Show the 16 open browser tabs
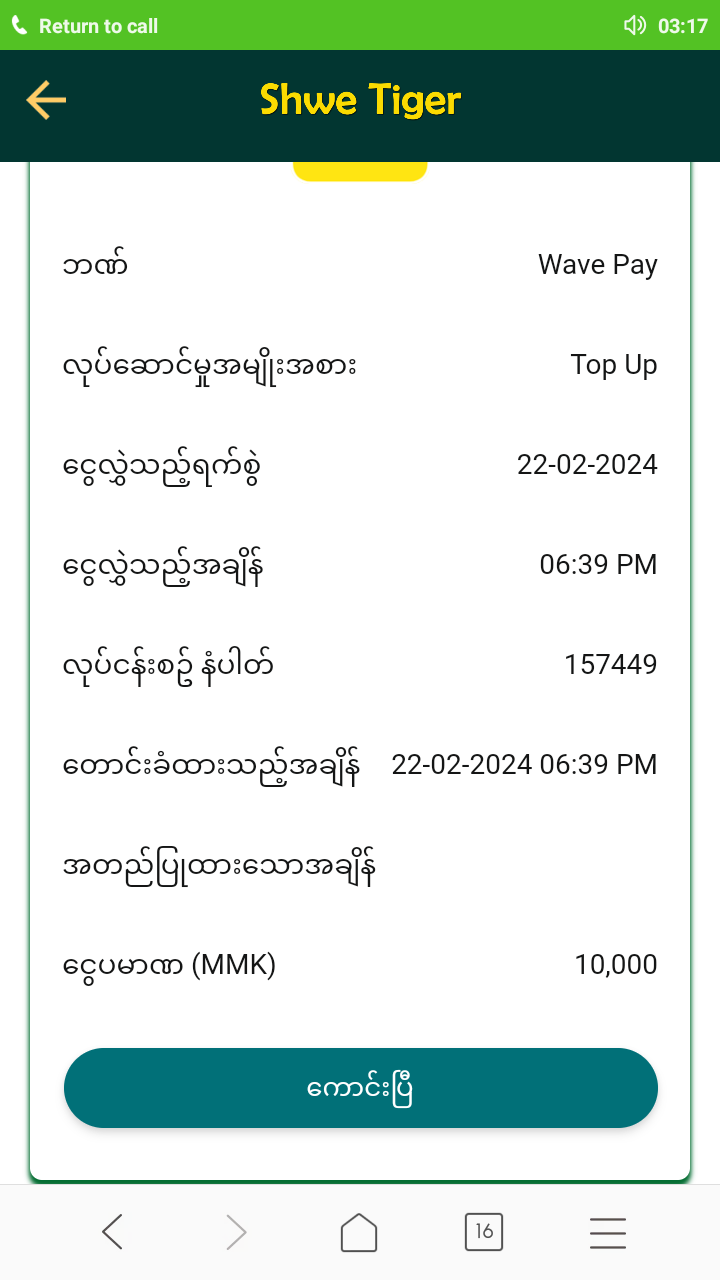The width and height of the screenshot is (720, 1280). tap(484, 1232)
